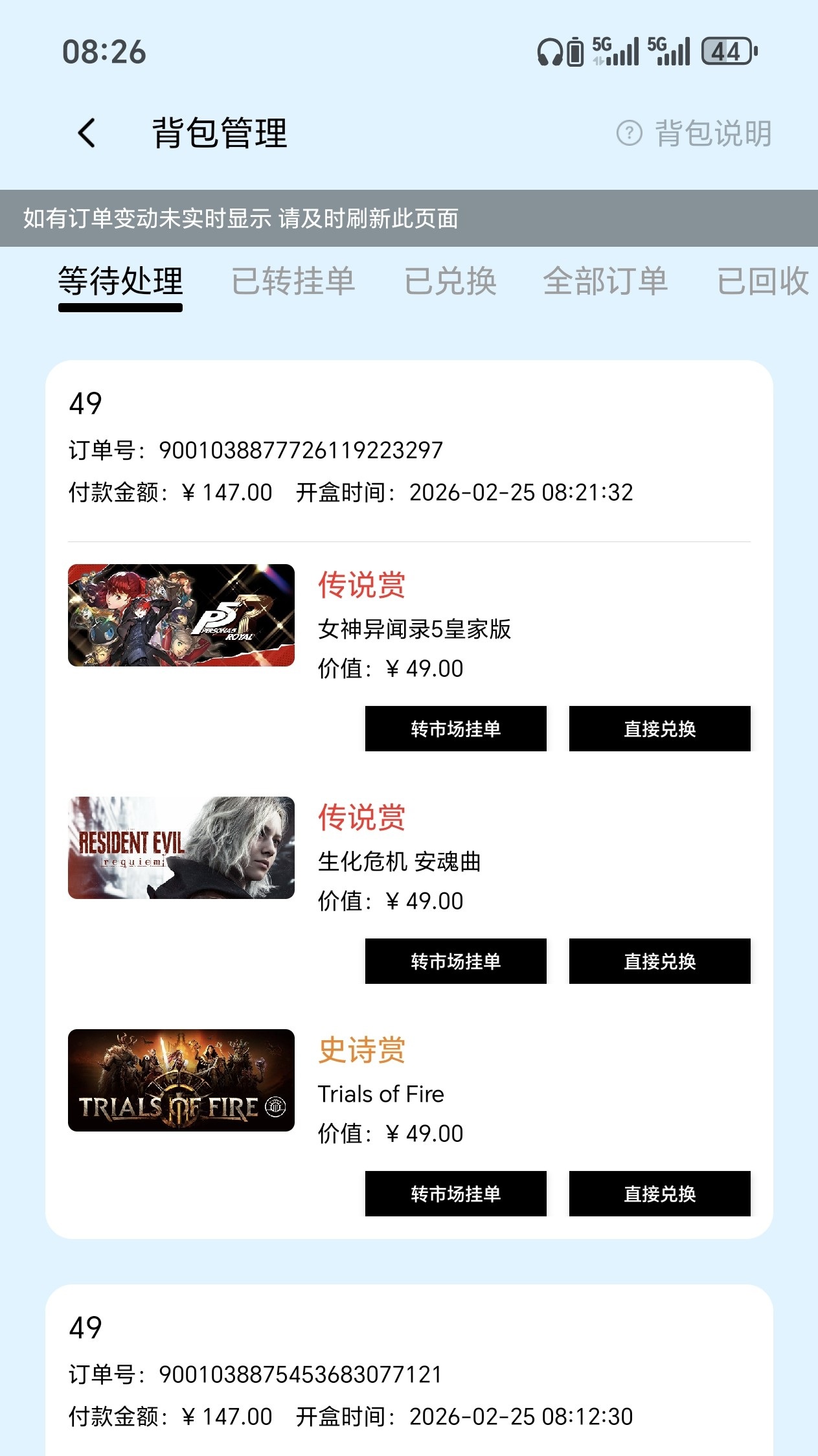Switch to the 已回收 tab
818x1456 pixels.
[x=762, y=281]
